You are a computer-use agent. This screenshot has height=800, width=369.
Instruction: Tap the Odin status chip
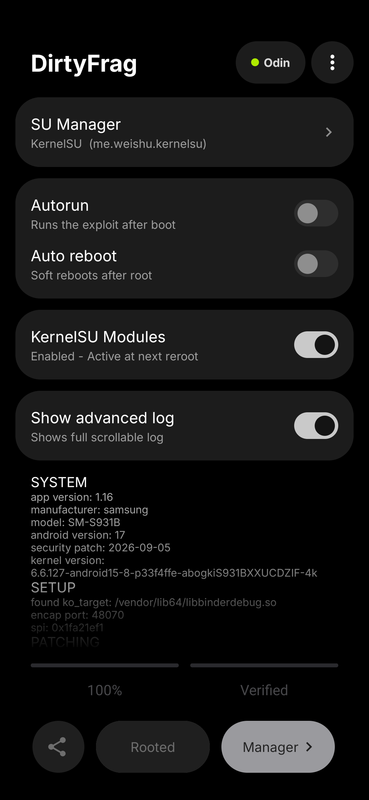point(270,62)
